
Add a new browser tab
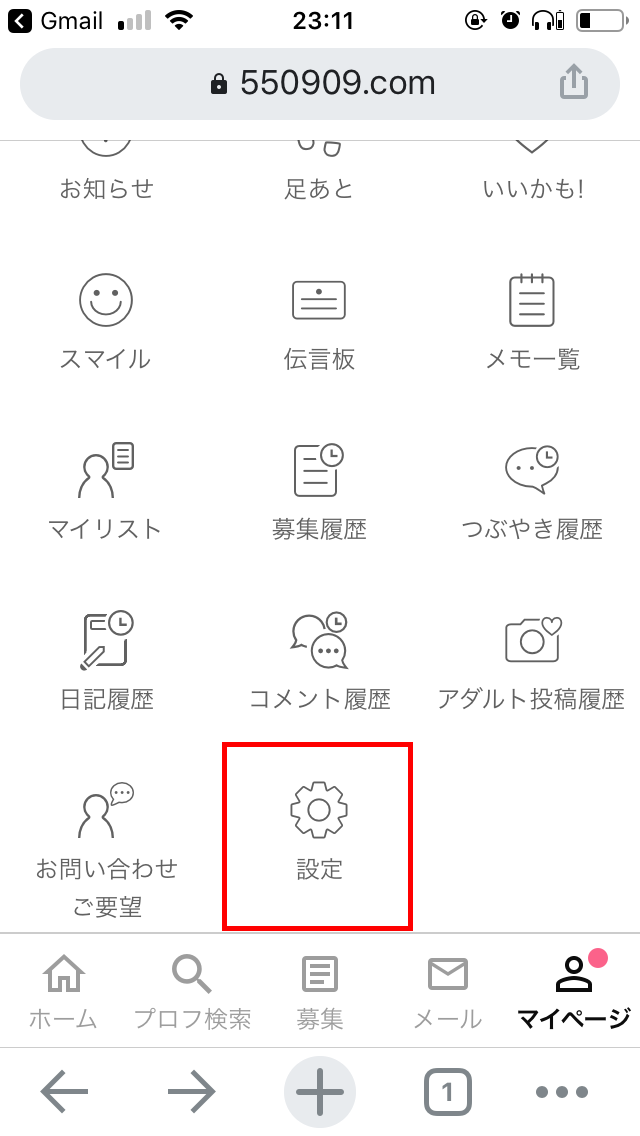coord(320,1093)
